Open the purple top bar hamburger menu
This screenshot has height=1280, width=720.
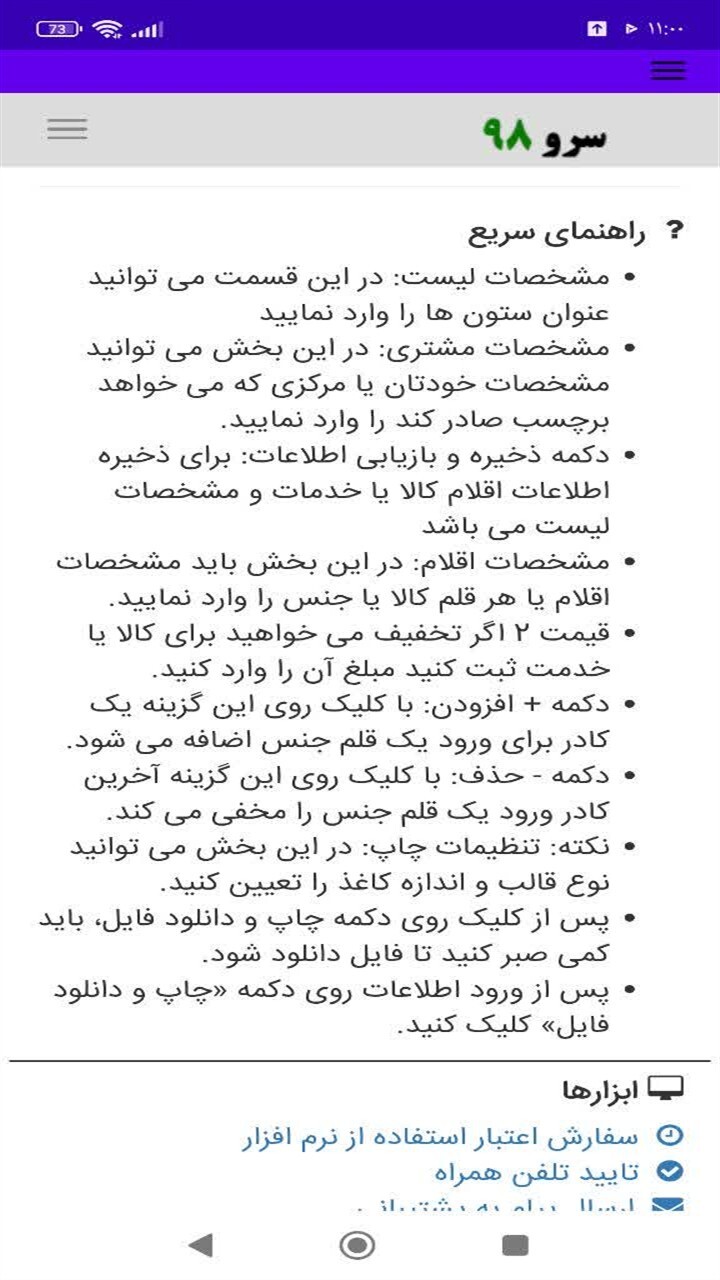[x=668, y=71]
